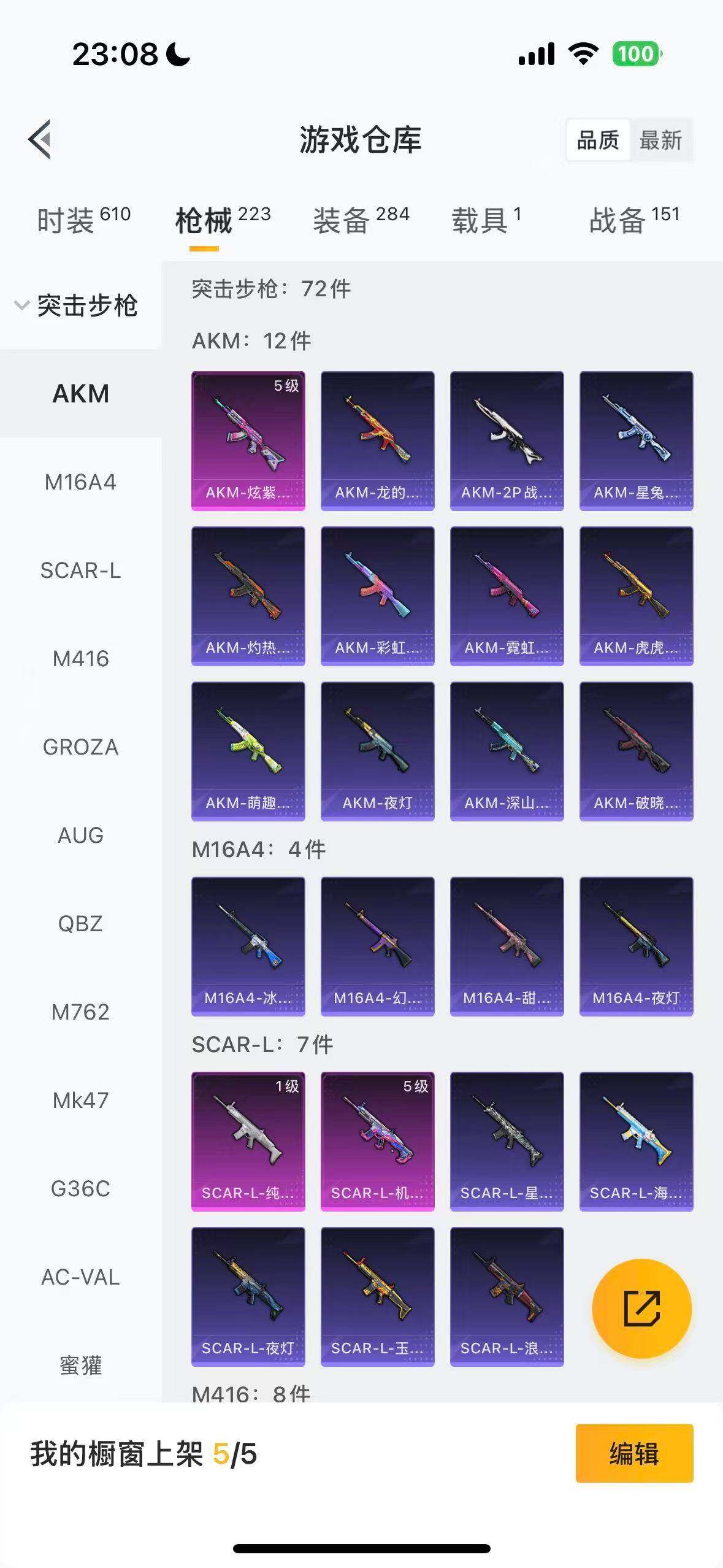Open the M16A4-冰 skin tile
The image size is (723, 1568).
click(248, 946)
